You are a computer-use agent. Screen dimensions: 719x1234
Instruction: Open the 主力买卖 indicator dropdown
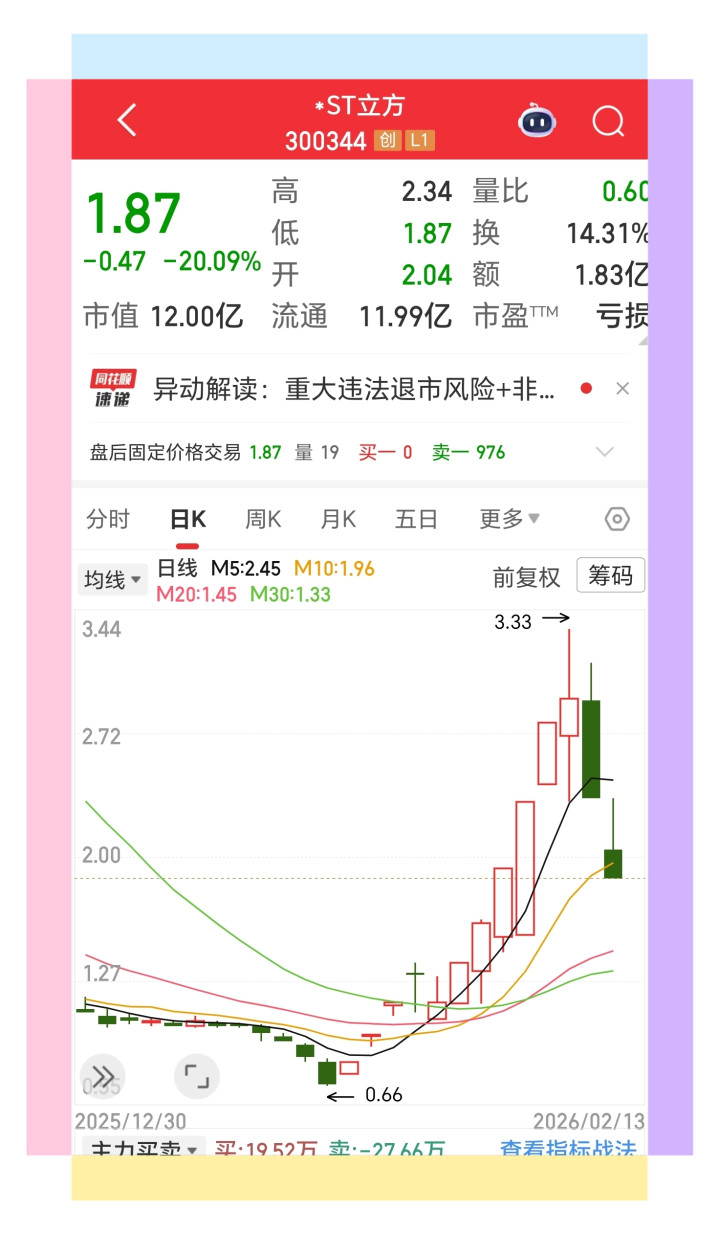pos(144,1148)
